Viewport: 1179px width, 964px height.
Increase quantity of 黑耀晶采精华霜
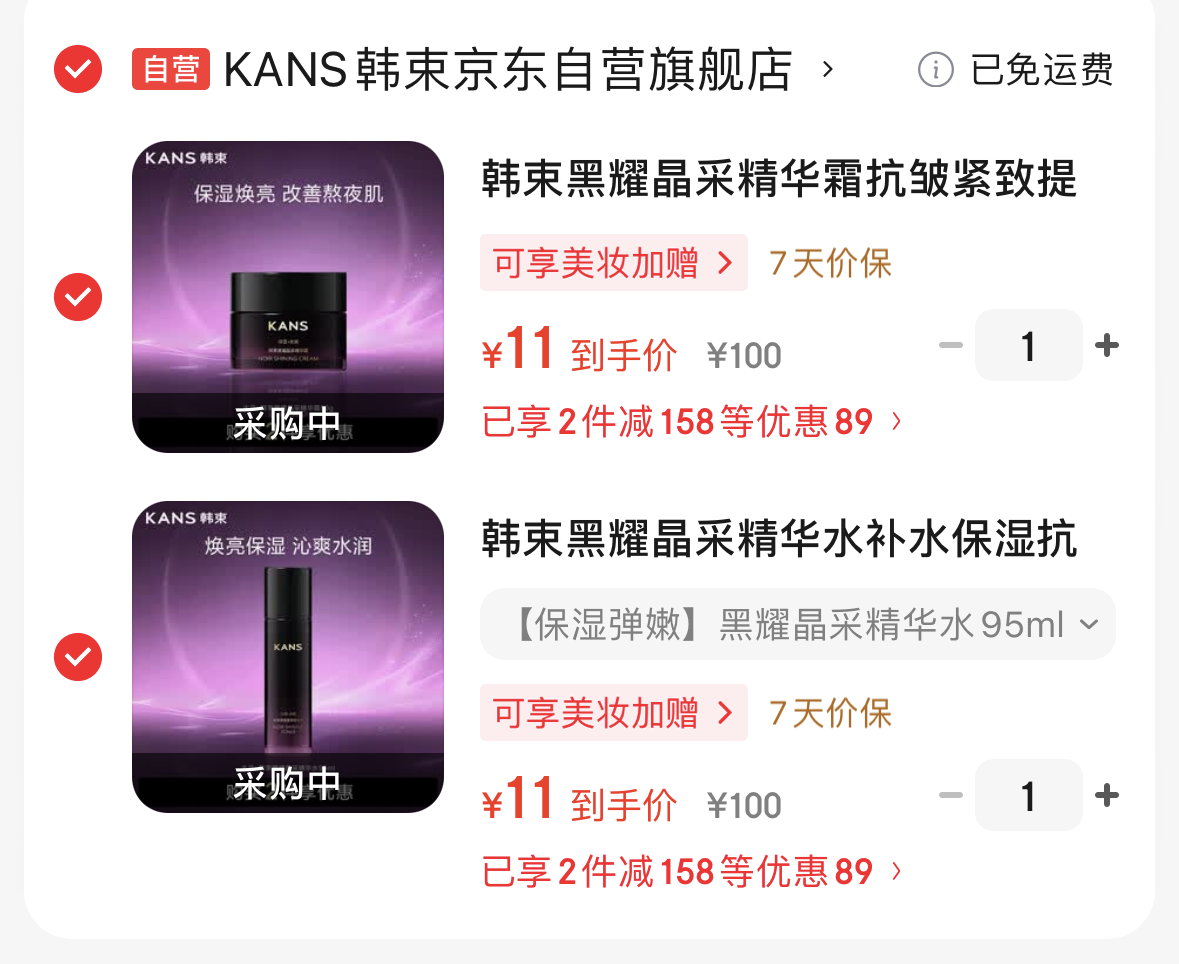coord(1106,346)
